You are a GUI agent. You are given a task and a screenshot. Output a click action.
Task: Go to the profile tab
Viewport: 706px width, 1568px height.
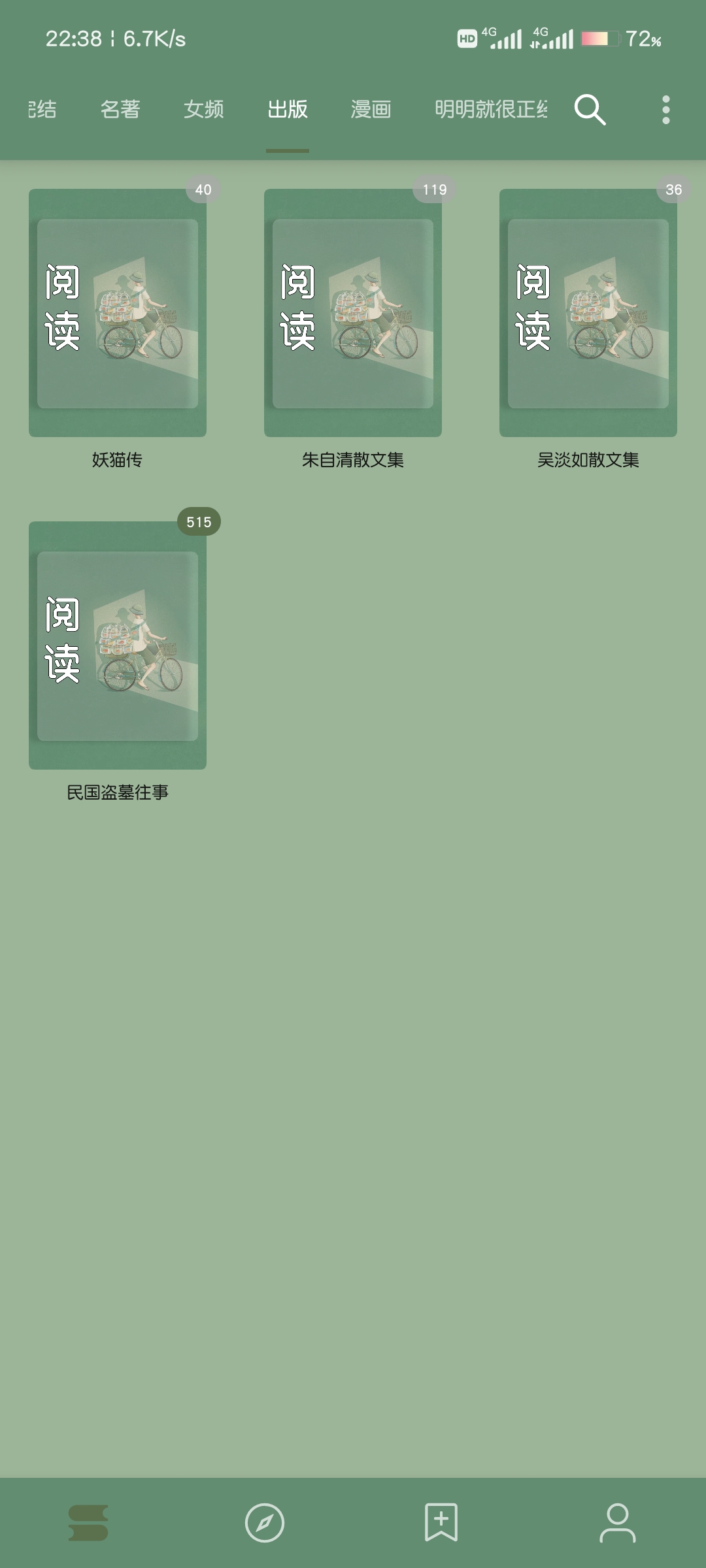point(618,1522)
